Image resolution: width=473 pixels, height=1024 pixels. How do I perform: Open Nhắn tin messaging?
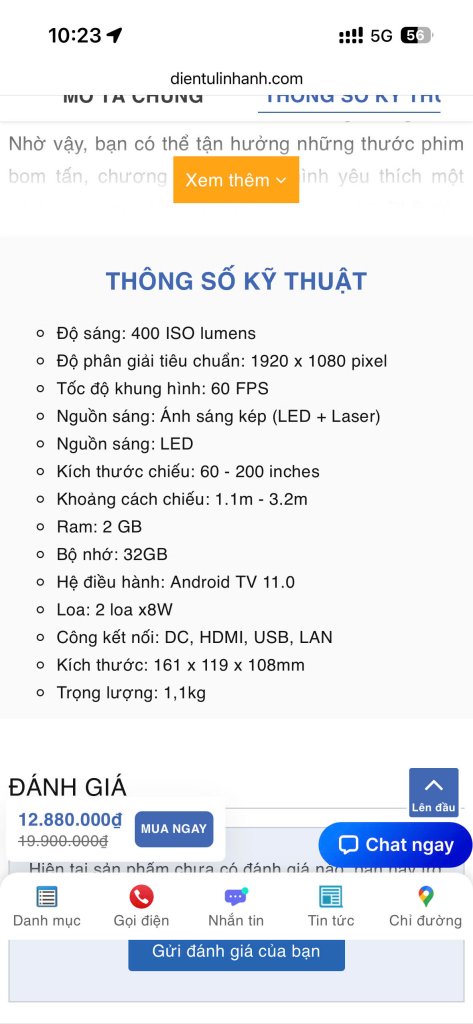click(x=236, y=906)
